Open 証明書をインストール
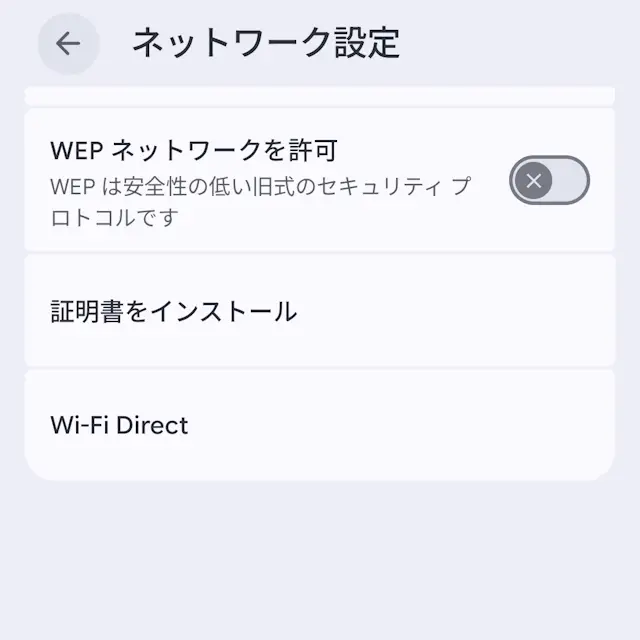This screenshot has width=640, height=640. [174, 311]
